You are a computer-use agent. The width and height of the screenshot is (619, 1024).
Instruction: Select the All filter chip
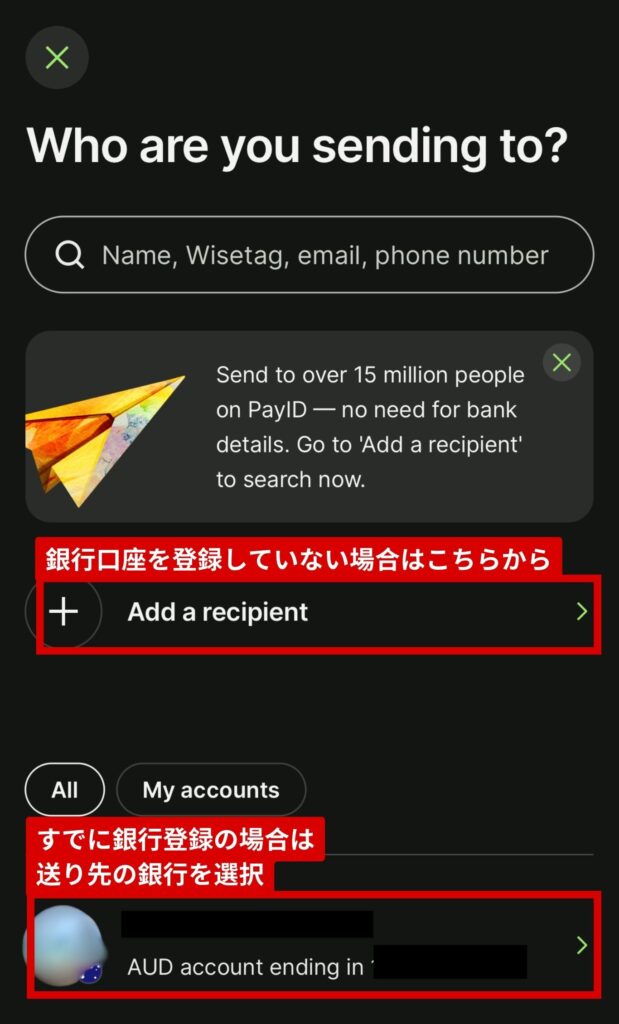[x=64, y=790]
